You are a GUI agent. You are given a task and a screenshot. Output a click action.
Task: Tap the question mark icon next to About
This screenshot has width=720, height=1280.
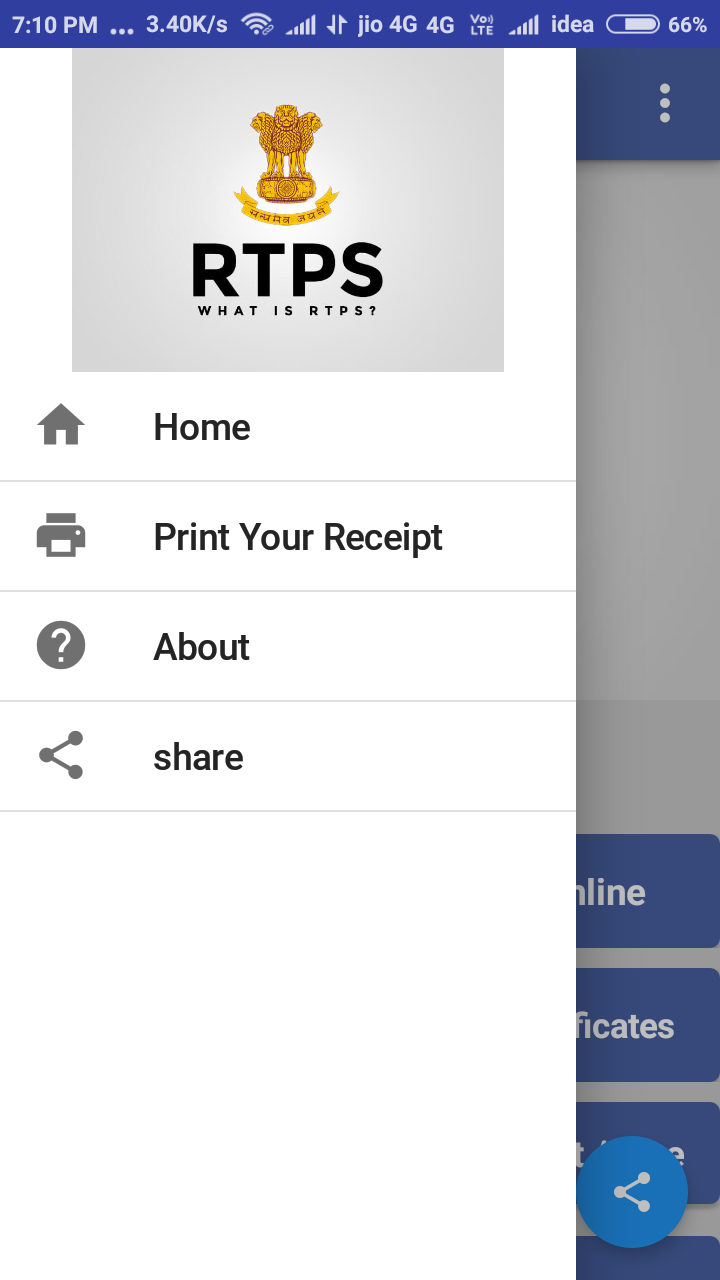(x=62, y=644)
